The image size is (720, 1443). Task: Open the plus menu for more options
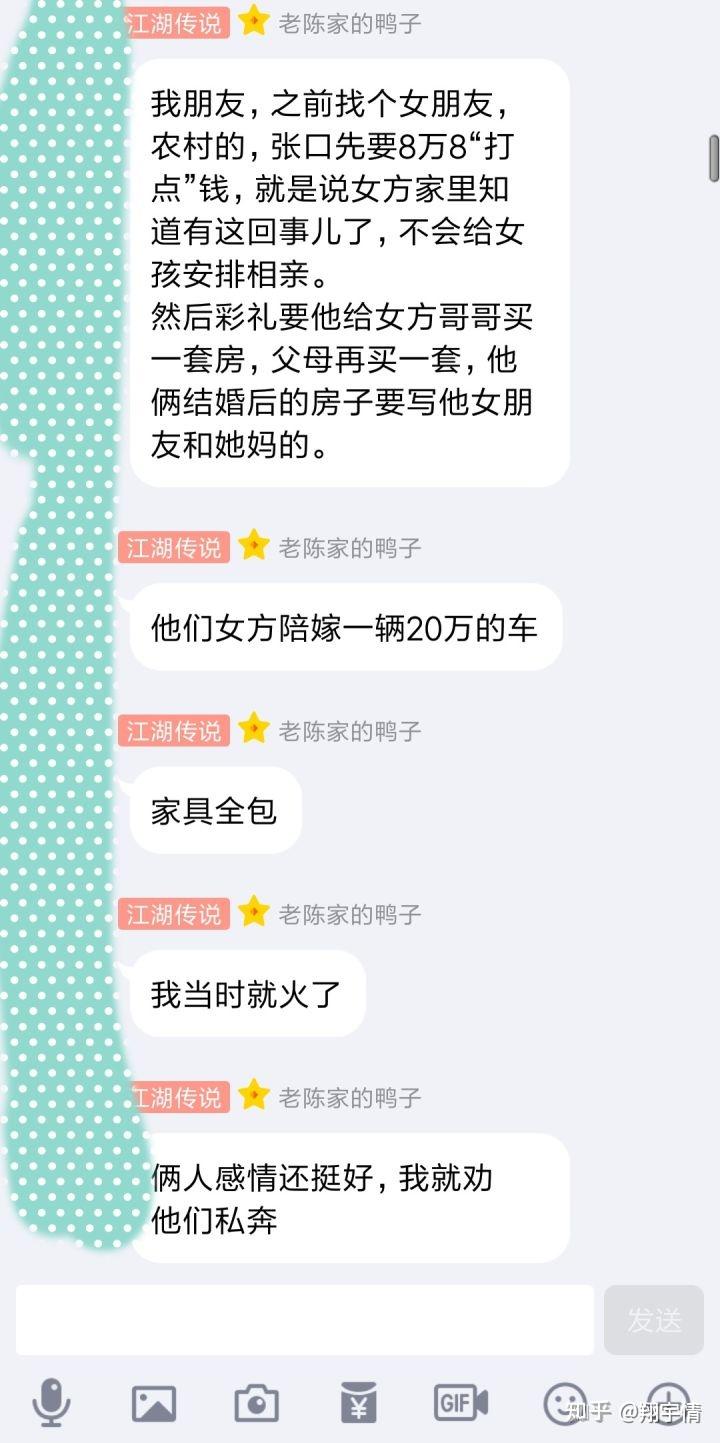pos(668,1402)
